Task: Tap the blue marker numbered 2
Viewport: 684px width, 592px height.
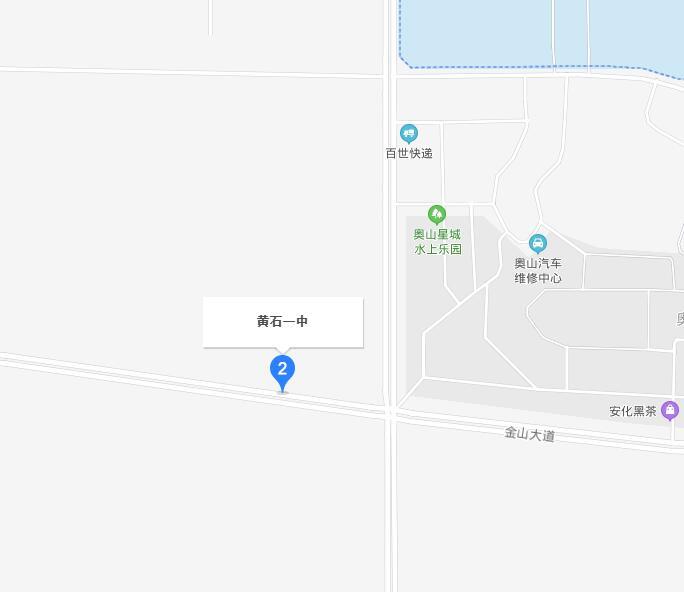Action: click(282, 370)
